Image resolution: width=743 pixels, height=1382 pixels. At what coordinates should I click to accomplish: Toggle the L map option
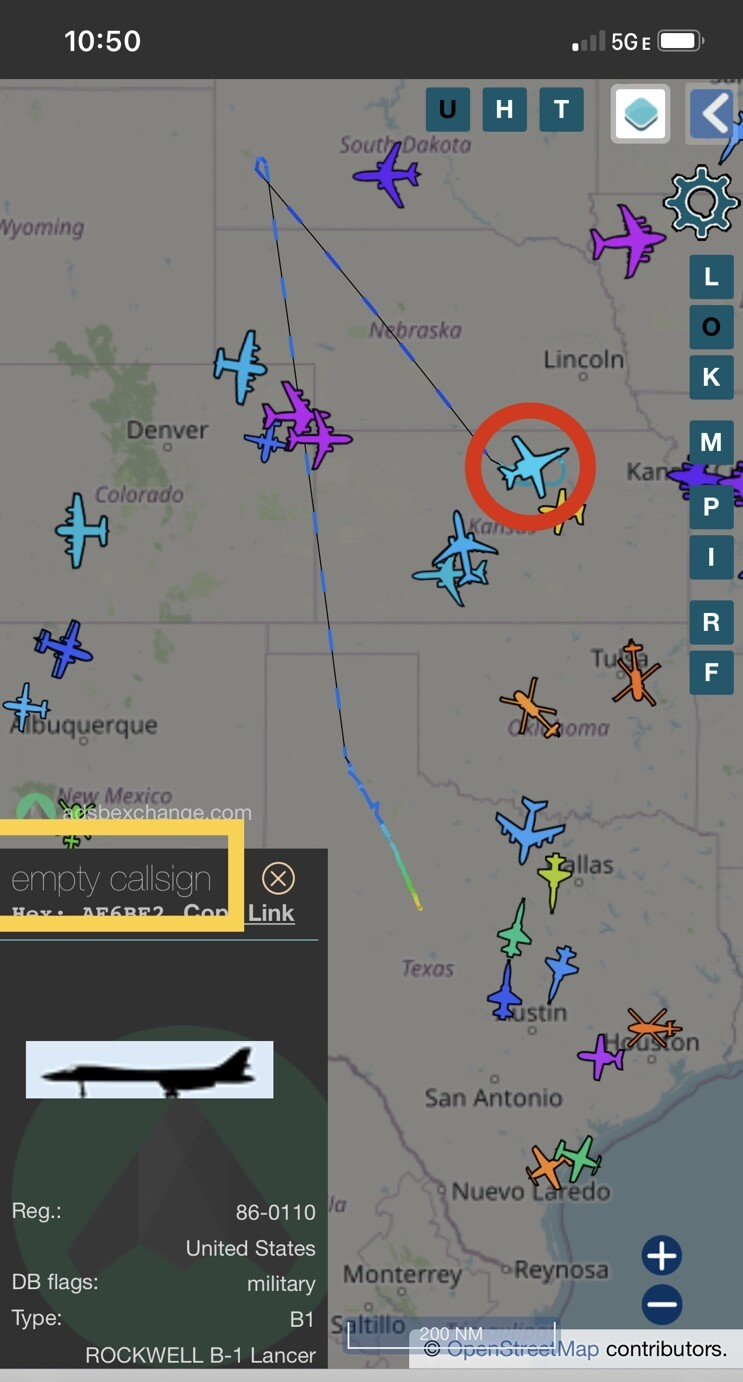coord(711,277)
